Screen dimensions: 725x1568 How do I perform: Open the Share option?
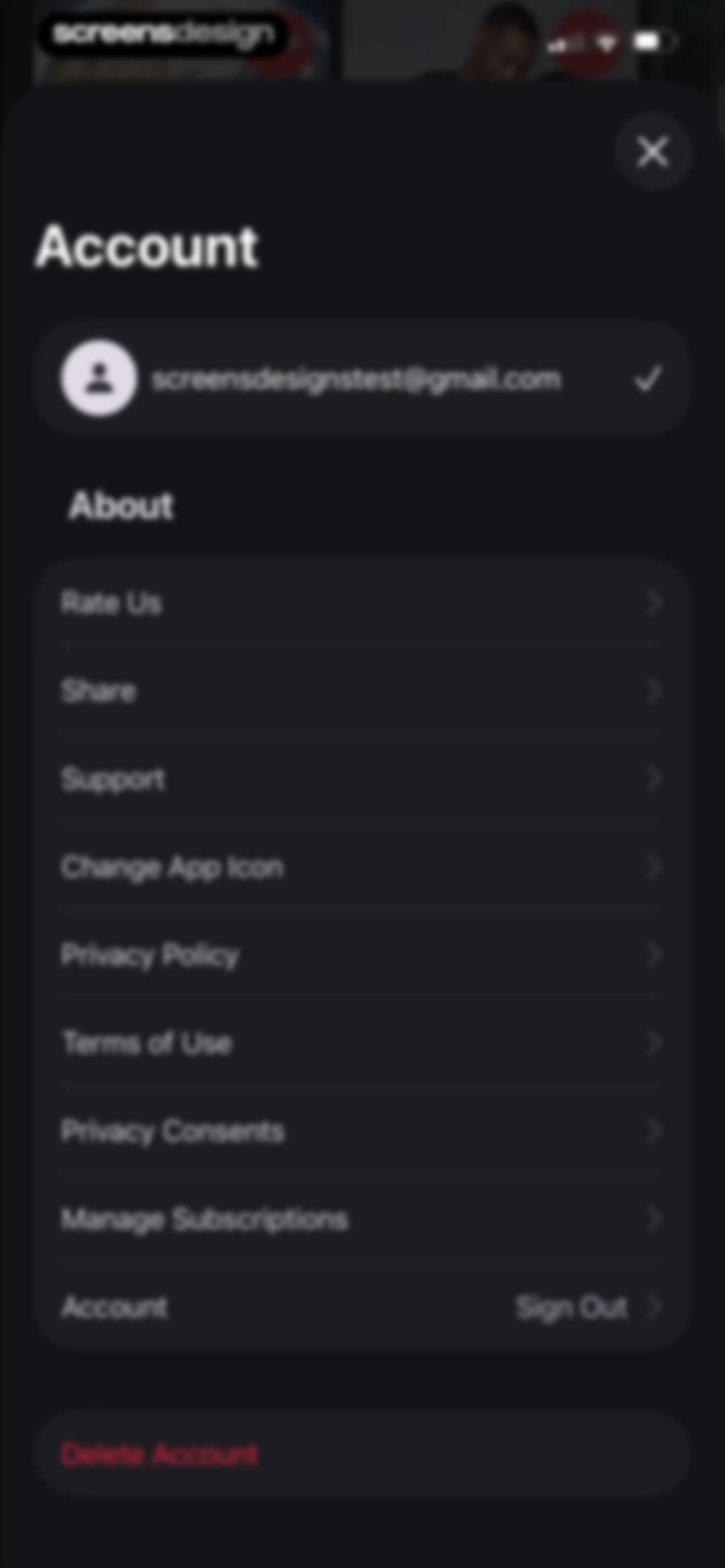pyautogui.click(x=362, y=691)
